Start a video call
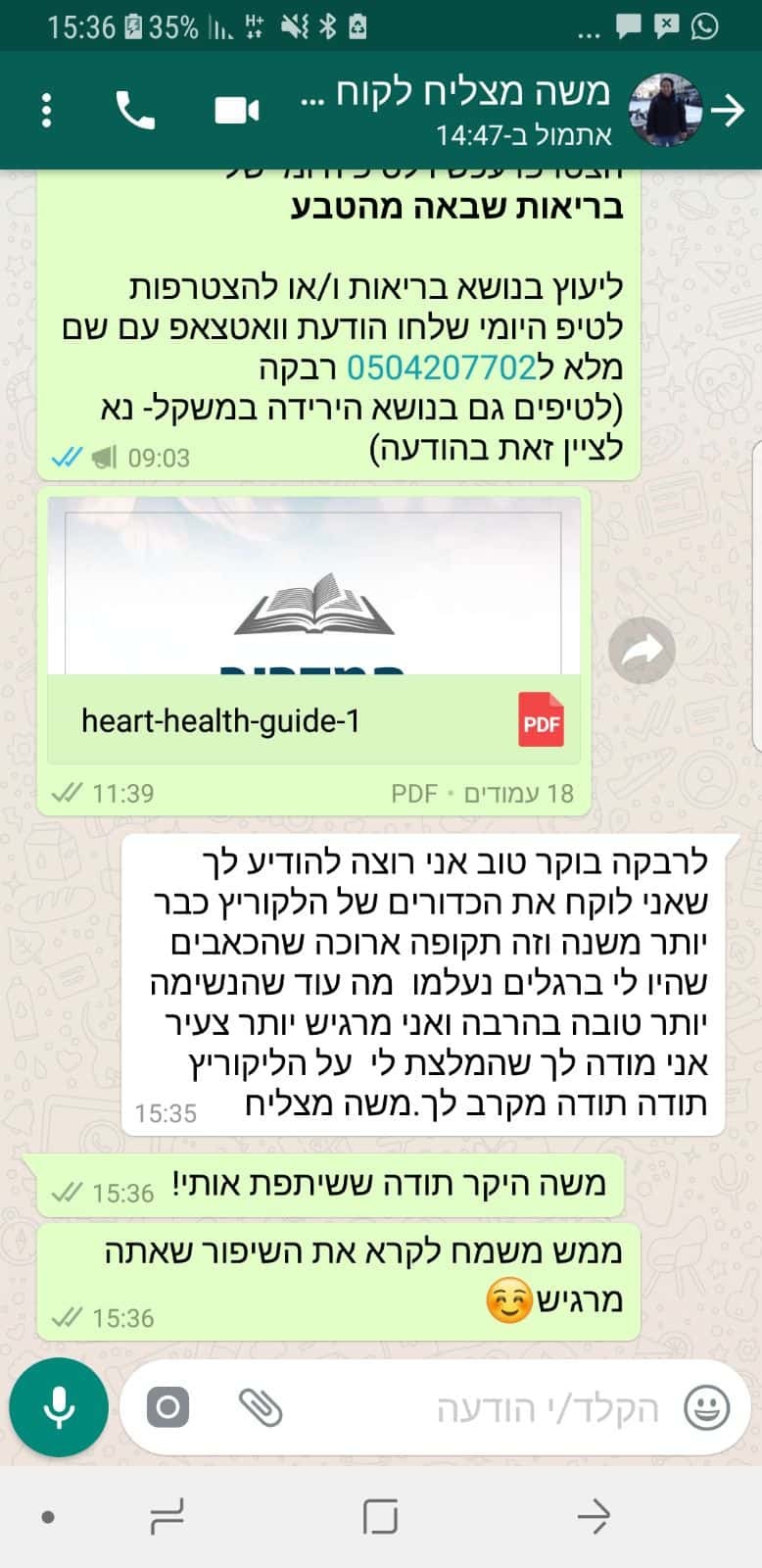This screenshot has height=1568, width=762. coord(236,111)
